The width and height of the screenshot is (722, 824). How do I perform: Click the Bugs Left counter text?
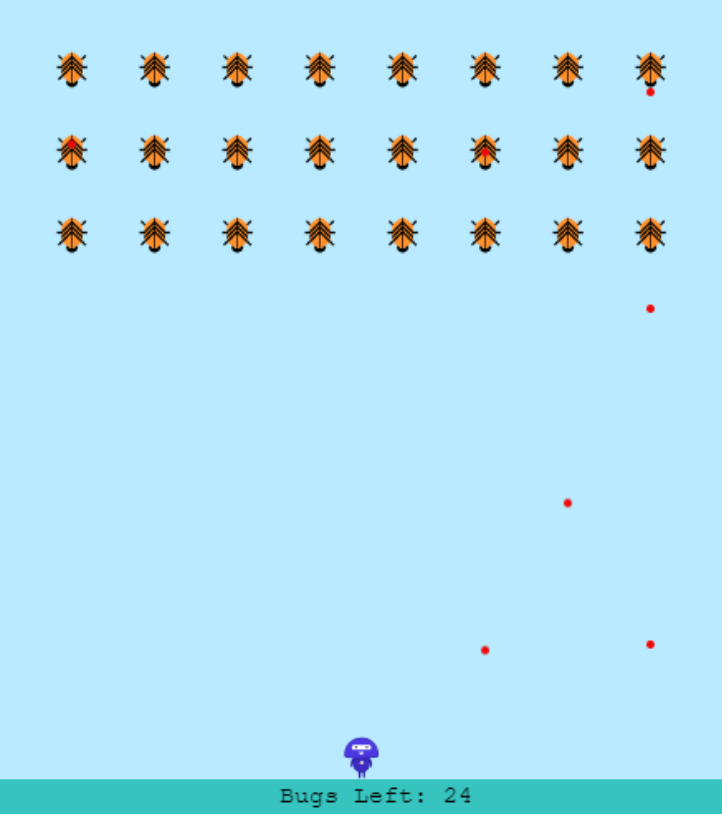[375, 796]
